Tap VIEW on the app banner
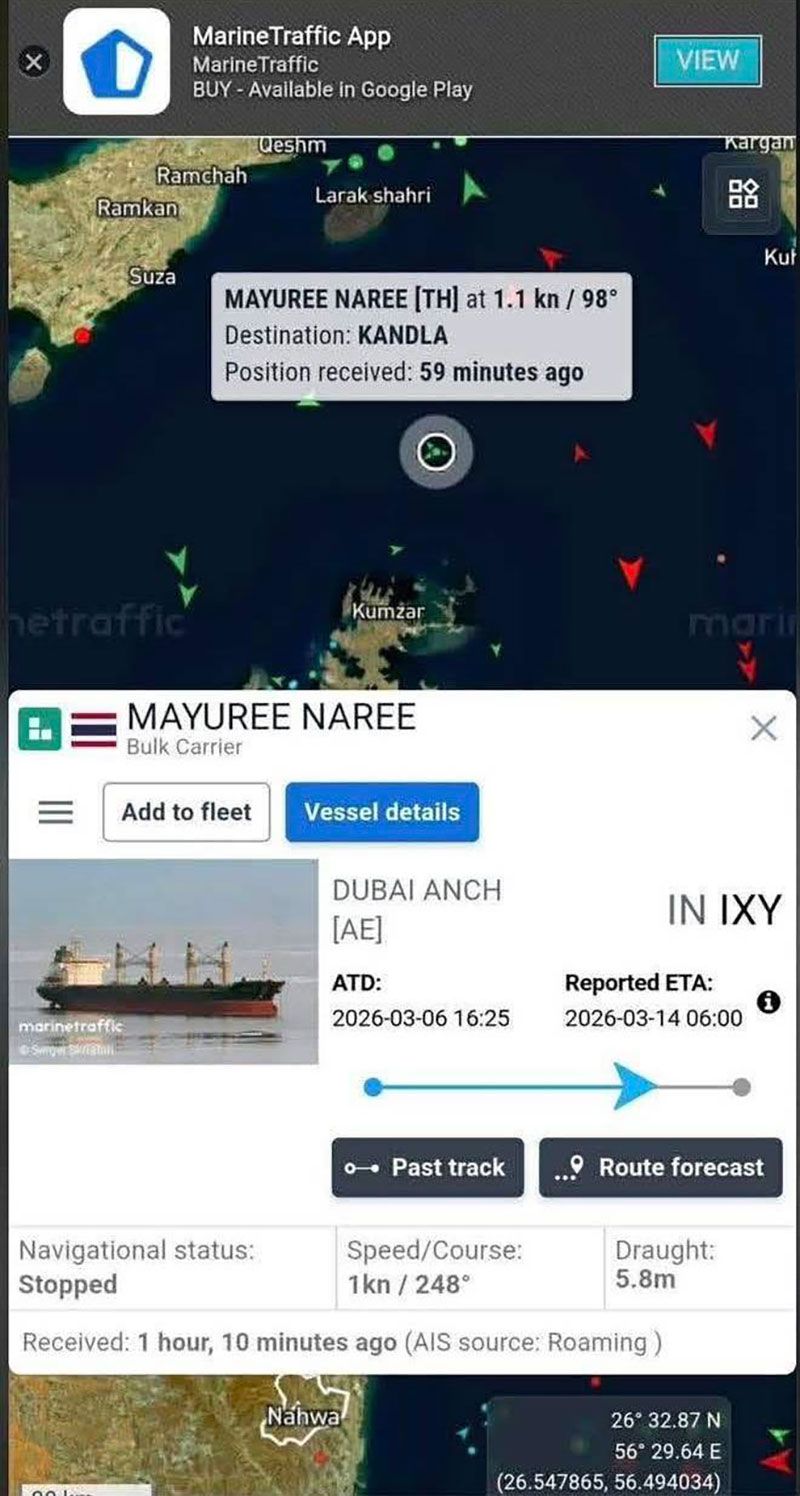The height and width of the screenshot is (1496, 800). click(707, 61)
